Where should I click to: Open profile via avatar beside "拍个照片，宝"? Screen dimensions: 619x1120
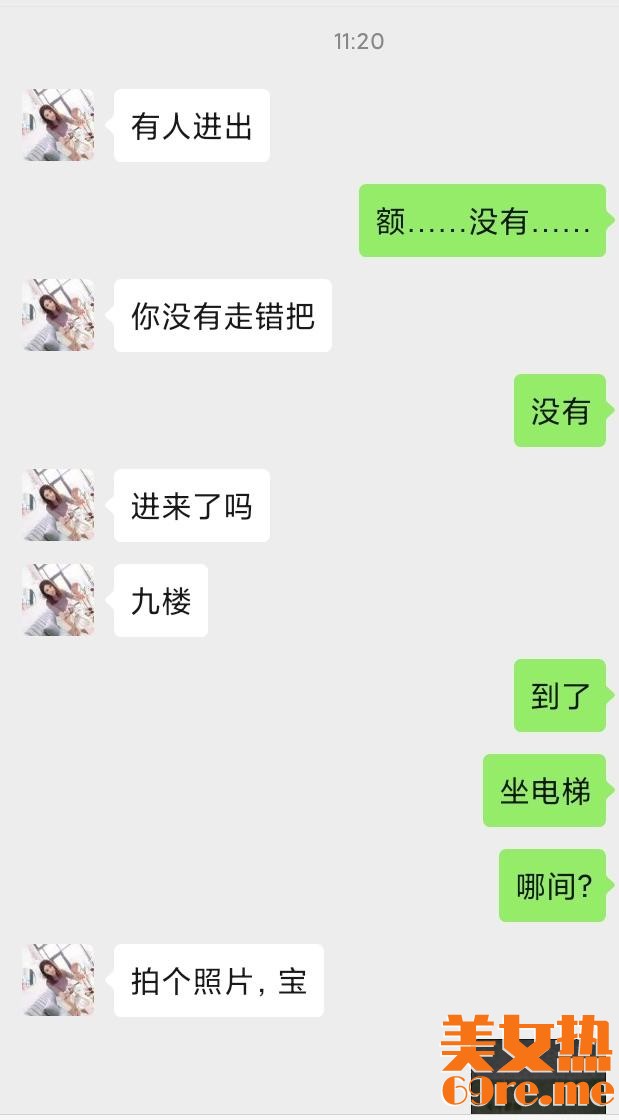(x=58, y=980)
